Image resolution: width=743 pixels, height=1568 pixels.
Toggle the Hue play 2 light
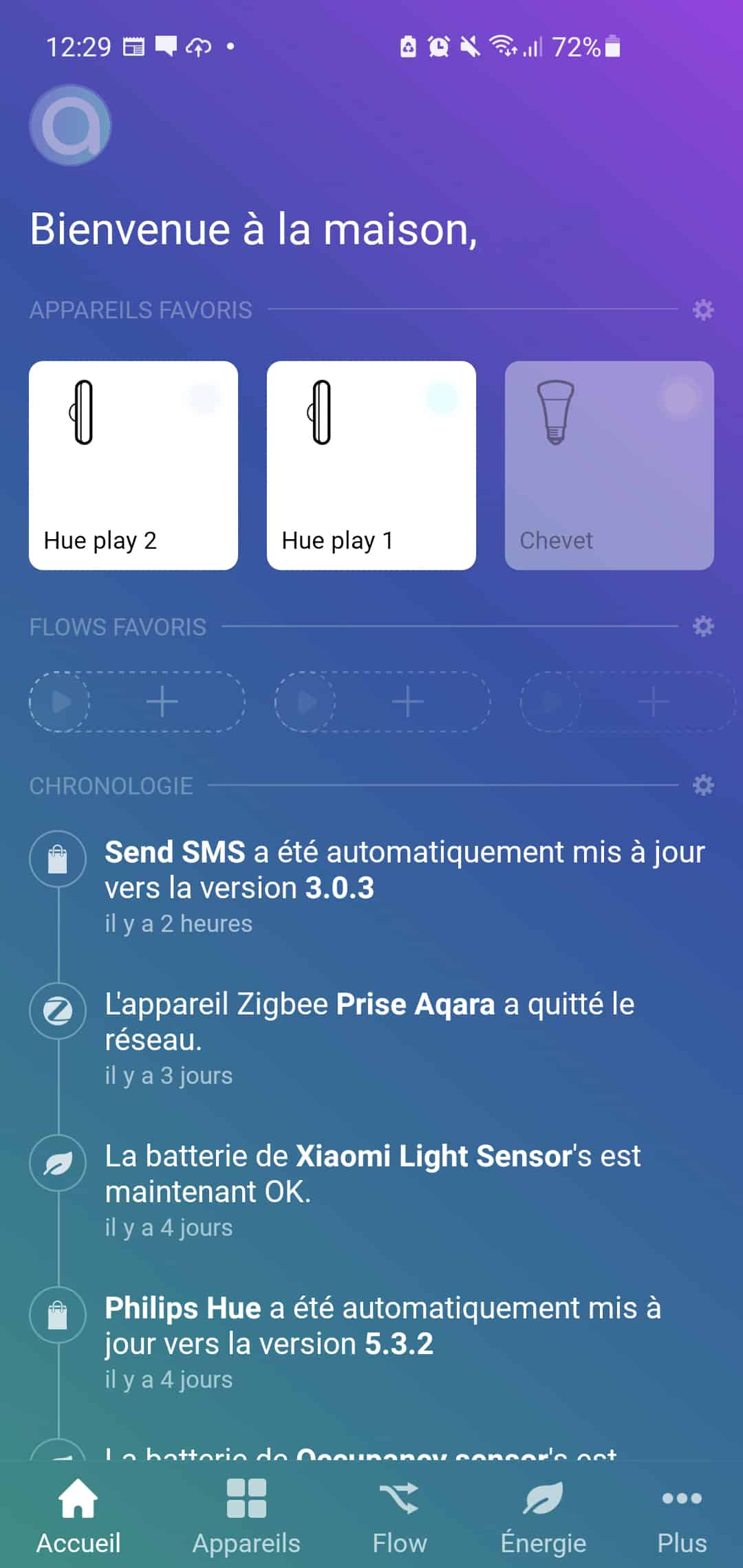point(133,465)
